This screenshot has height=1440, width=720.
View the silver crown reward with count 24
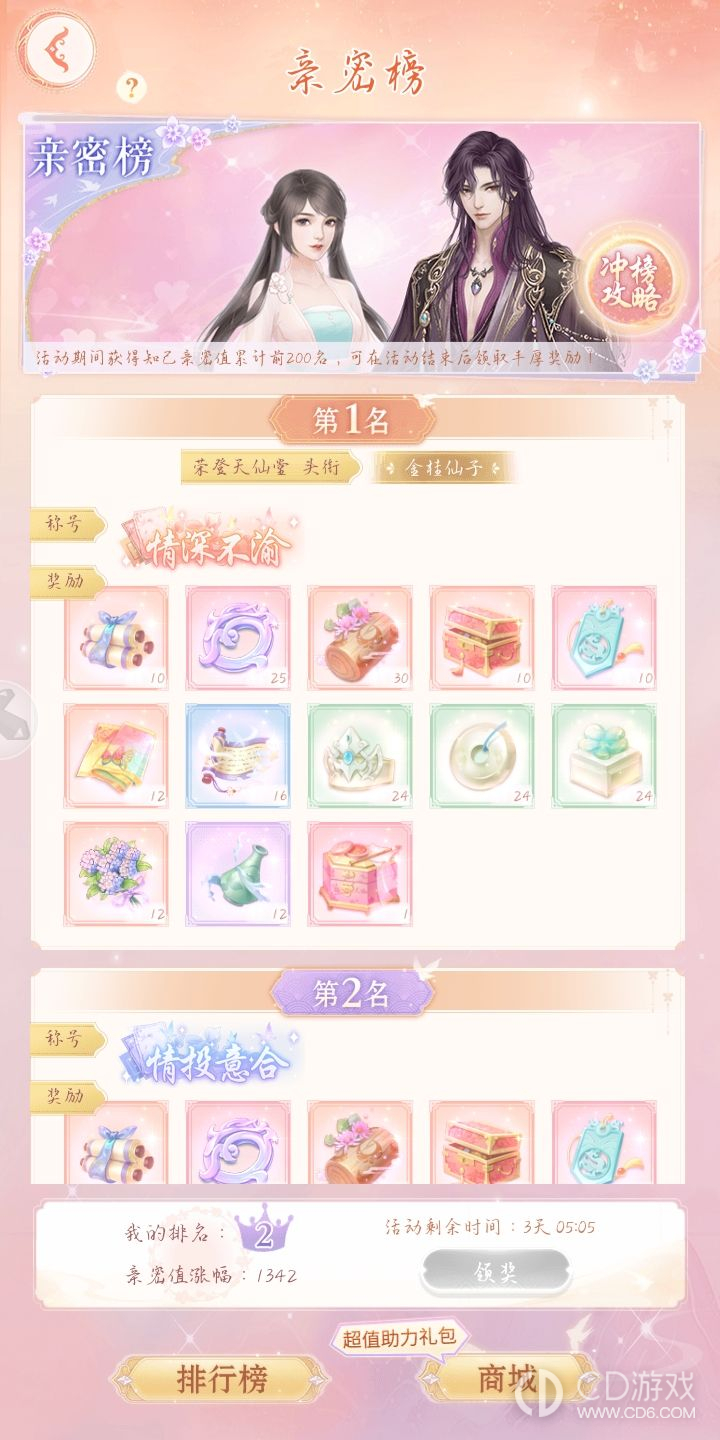[x=360, y=756]
